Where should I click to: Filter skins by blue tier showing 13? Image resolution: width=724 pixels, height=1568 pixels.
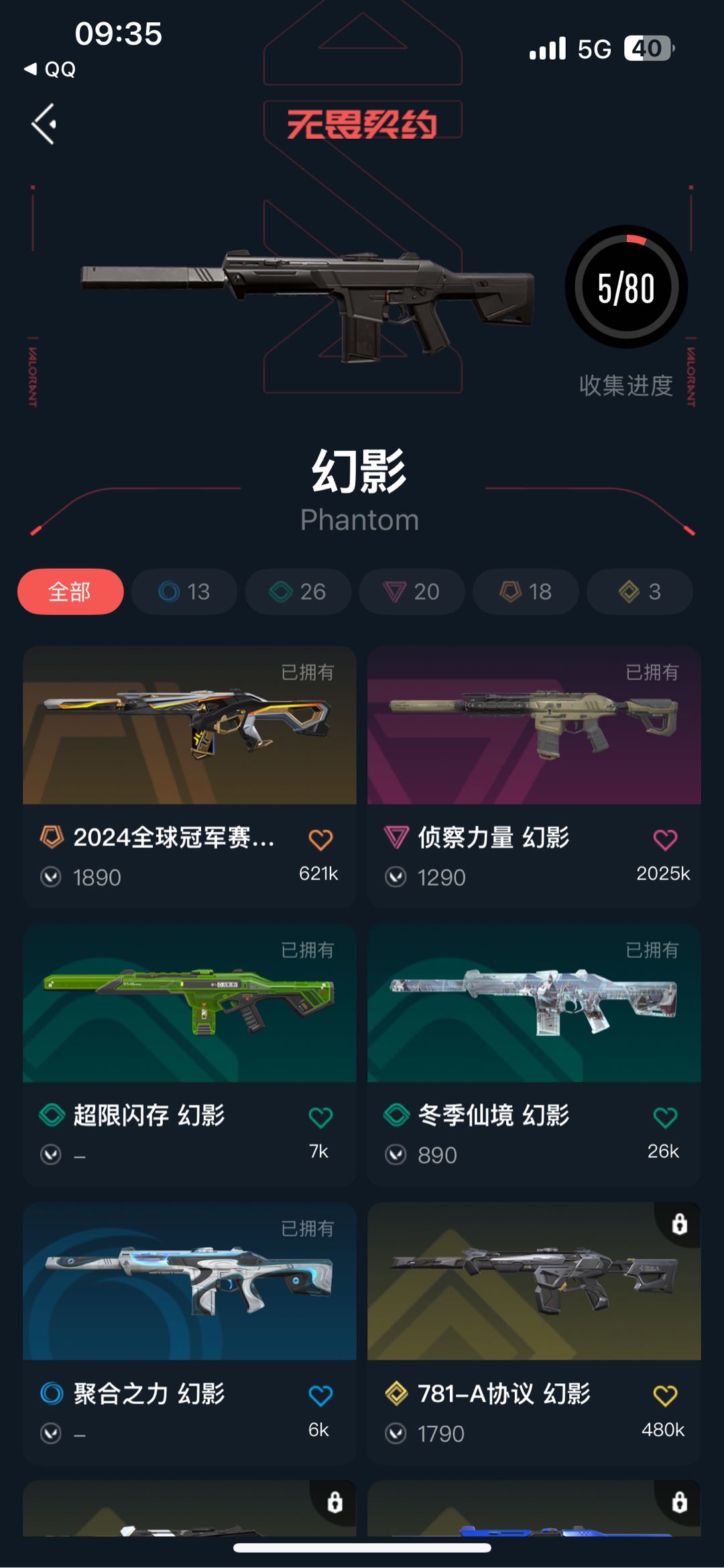tap(184, 592)
